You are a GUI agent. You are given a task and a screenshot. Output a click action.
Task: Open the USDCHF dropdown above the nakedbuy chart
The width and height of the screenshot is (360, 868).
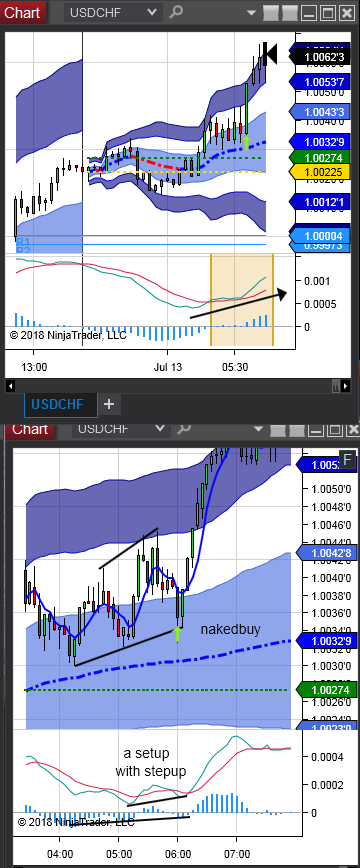pos(121,429)
